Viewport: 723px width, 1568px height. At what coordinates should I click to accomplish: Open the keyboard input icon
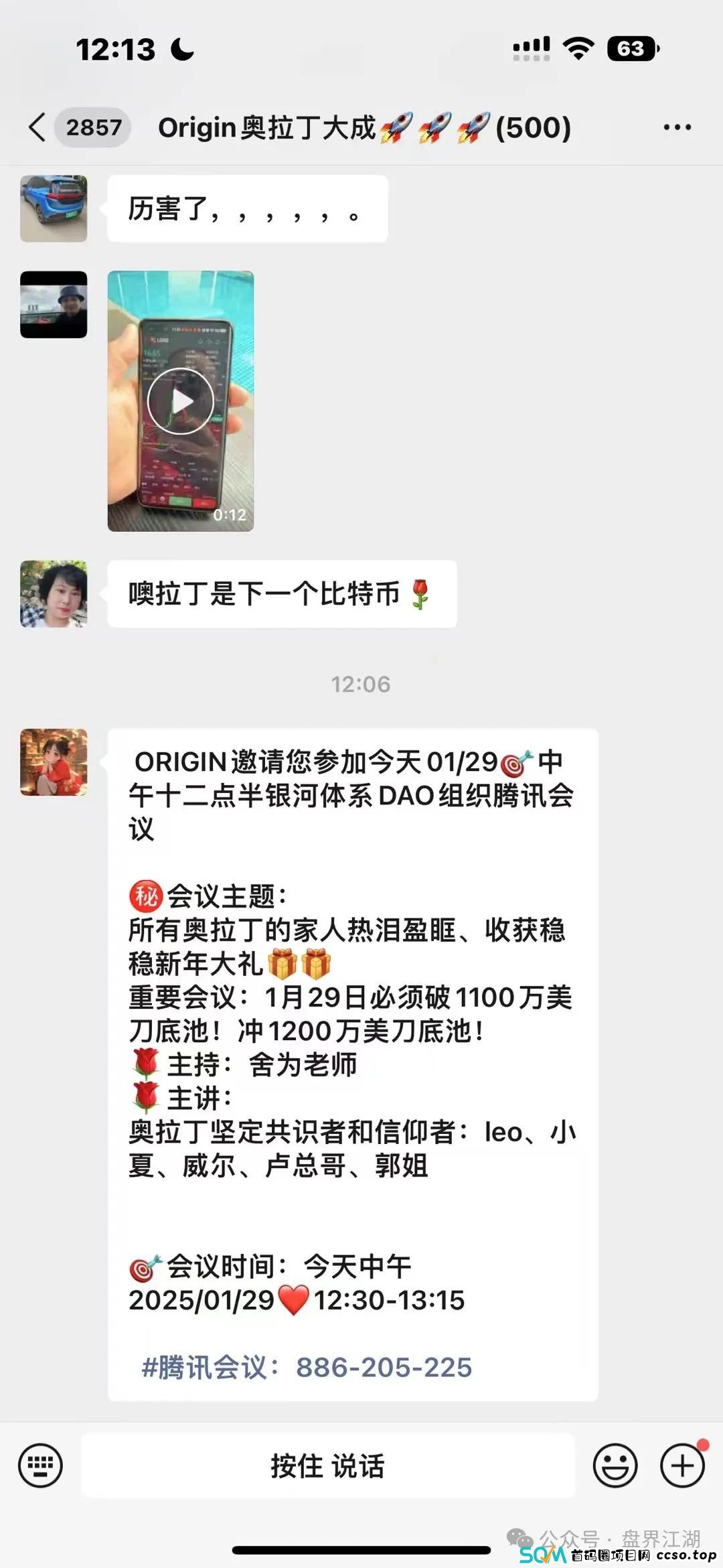click(42, 1467)
